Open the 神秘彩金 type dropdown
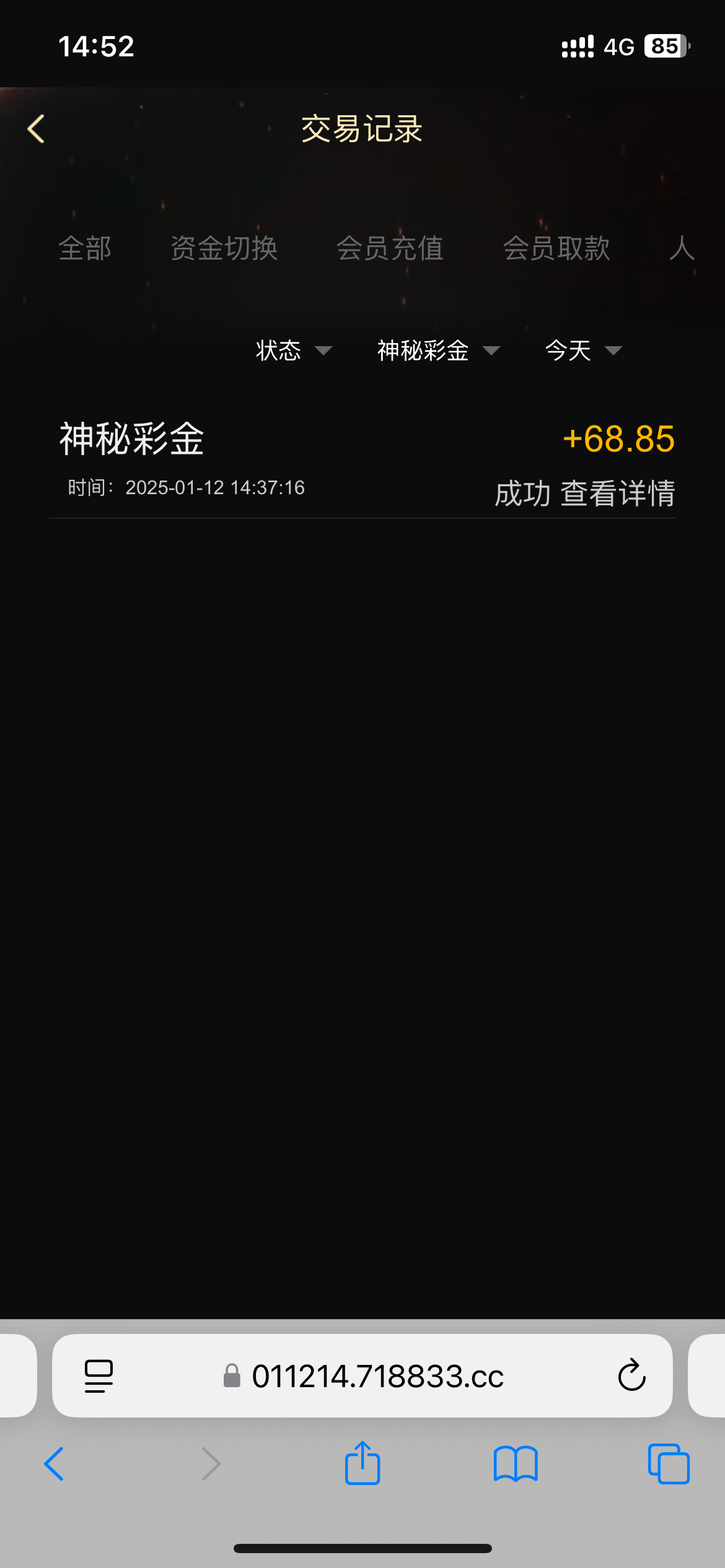 [439, 351]
